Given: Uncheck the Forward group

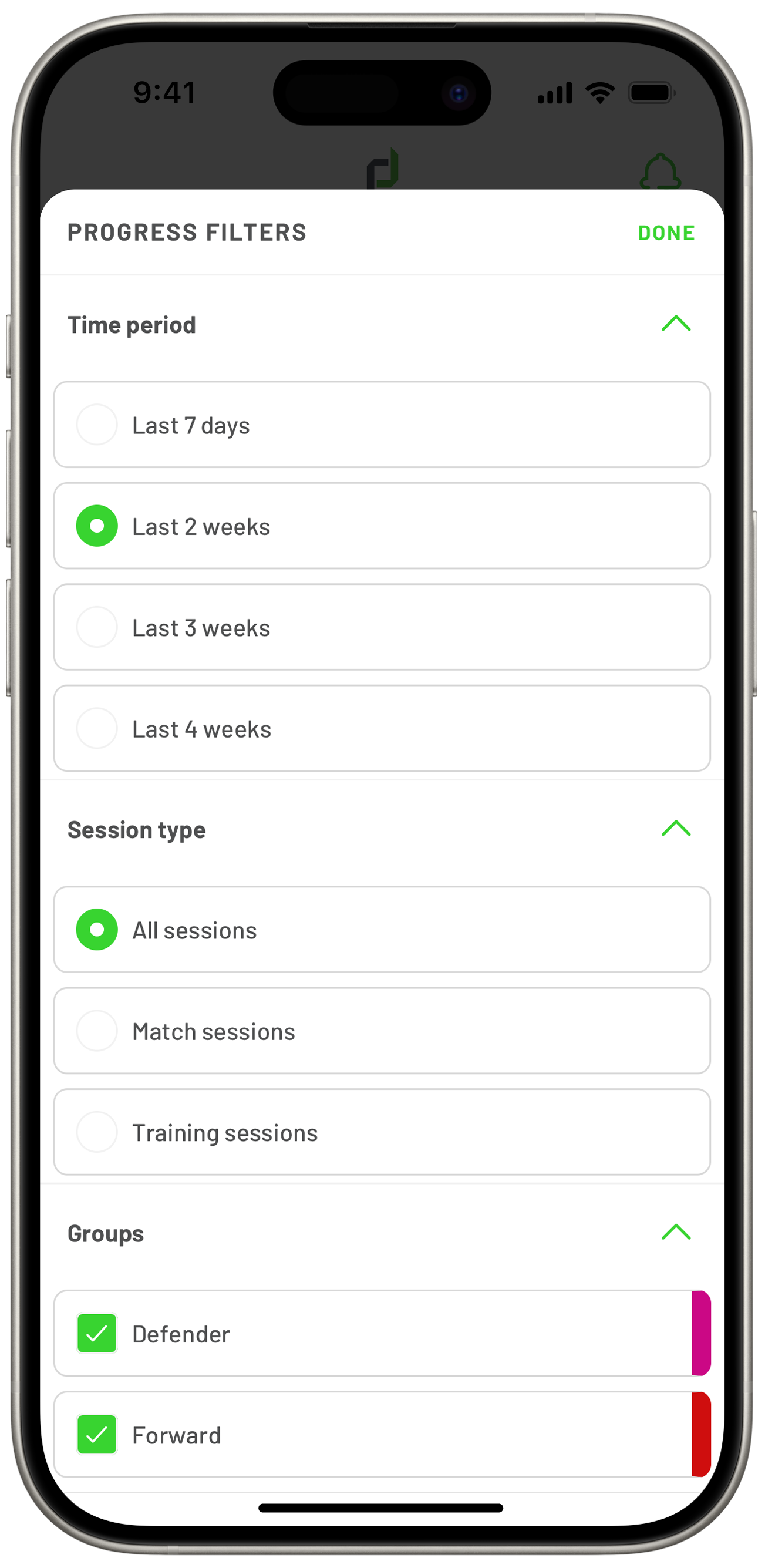Looking at the screenshot, I should tap(97, 1434).
